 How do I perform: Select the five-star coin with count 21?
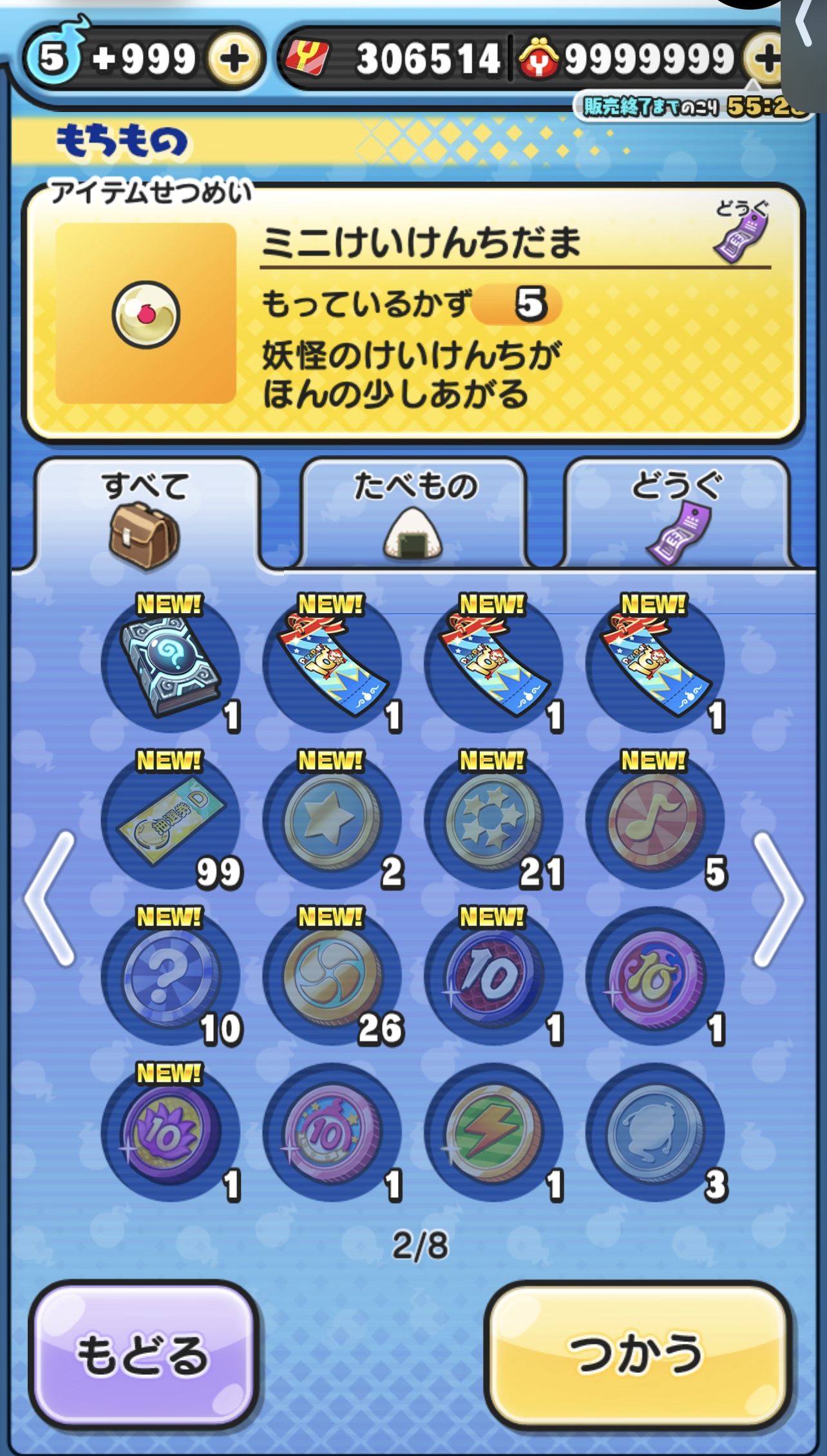(494, 820)
